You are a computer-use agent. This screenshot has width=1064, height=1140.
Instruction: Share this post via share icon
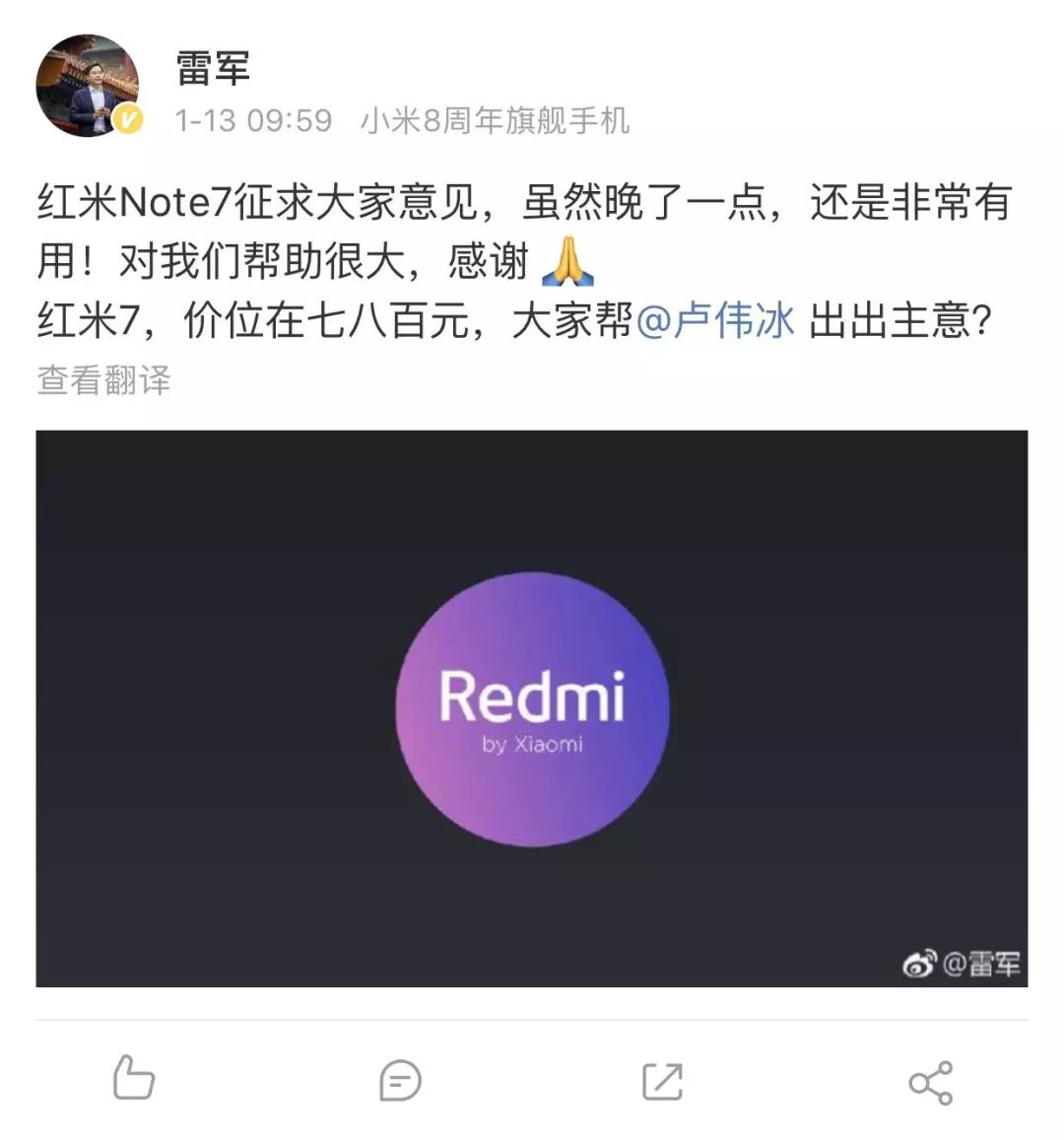click(x=930, y=1082)
